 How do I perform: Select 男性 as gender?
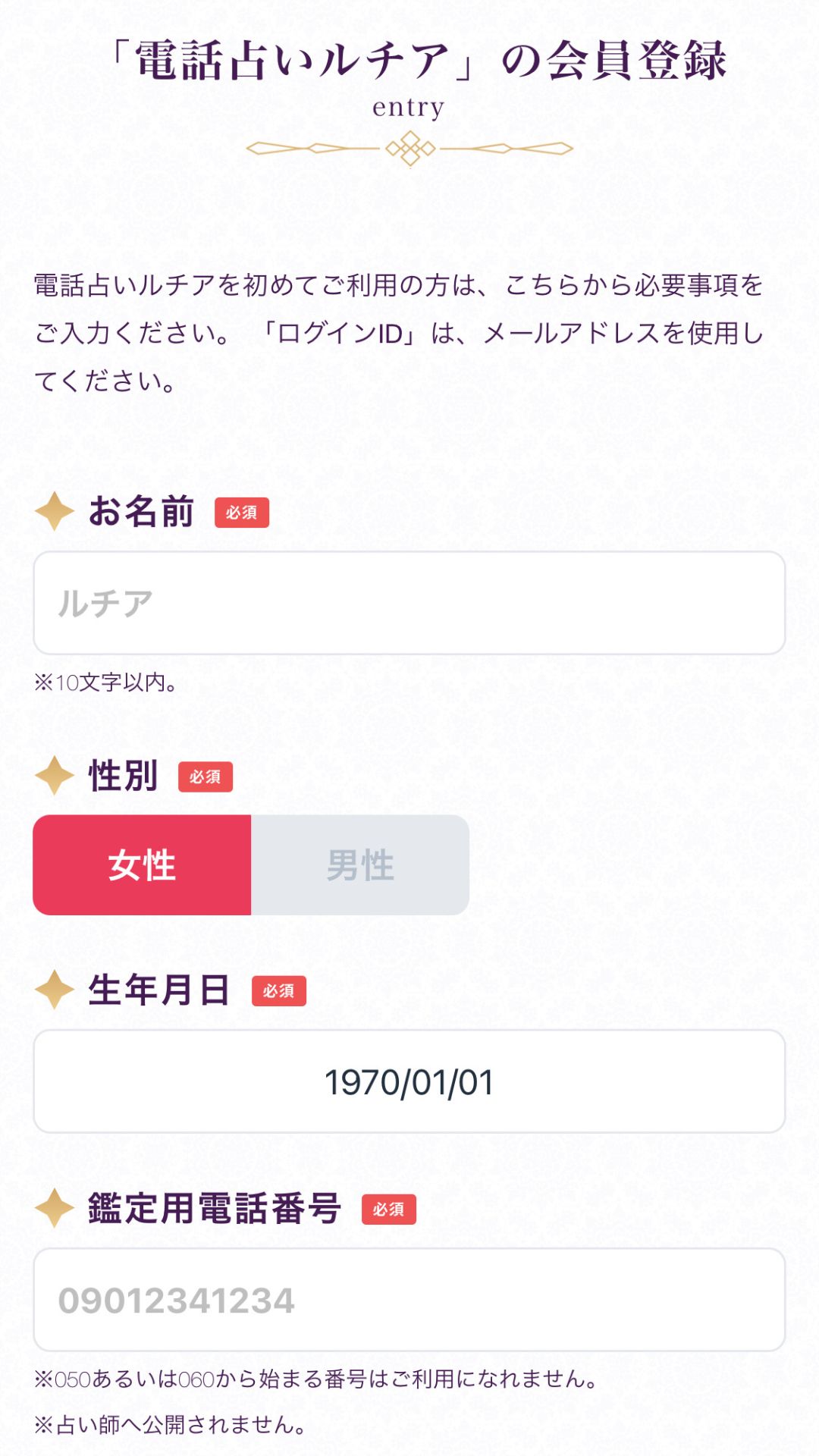pyautogui.click(x=362, y=863)
